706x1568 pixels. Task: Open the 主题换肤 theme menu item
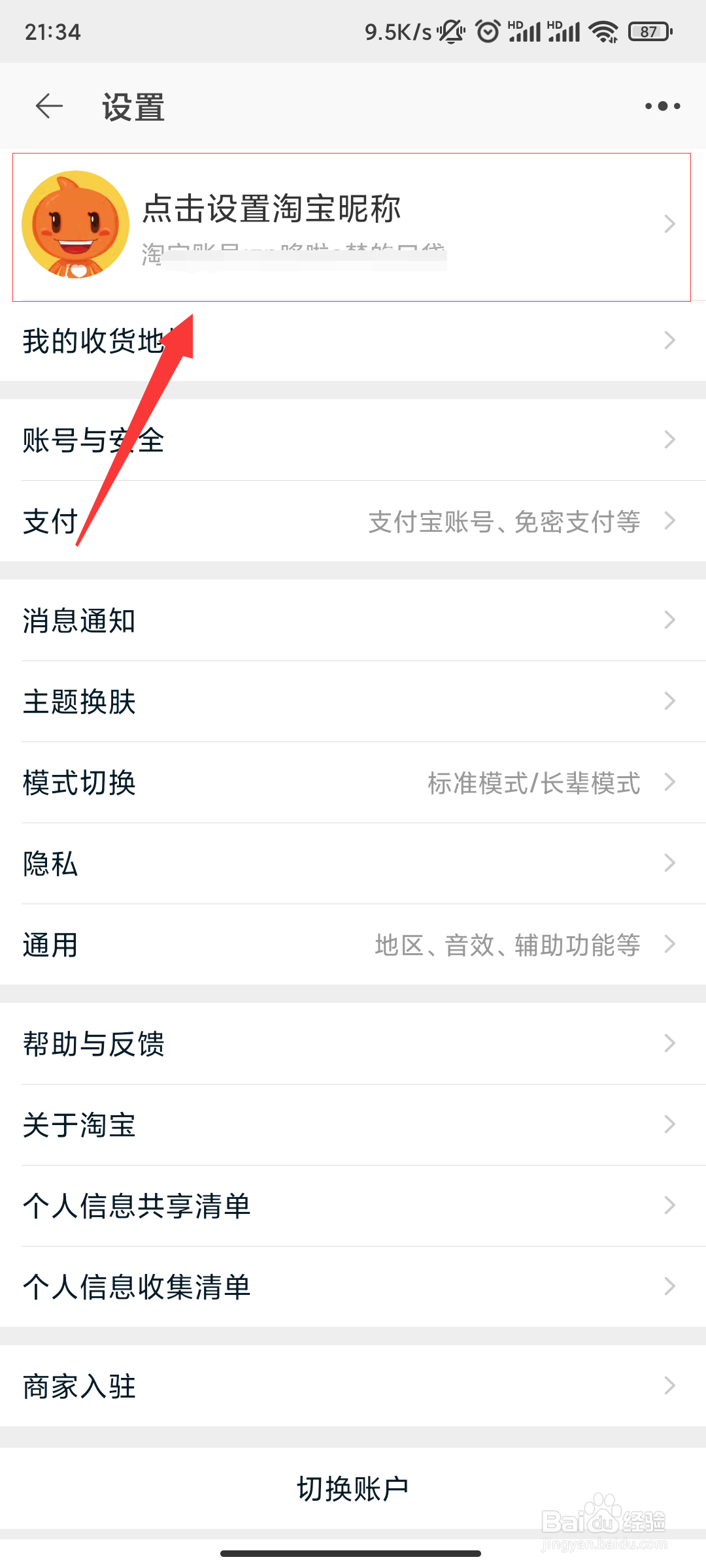coord(353,700)
